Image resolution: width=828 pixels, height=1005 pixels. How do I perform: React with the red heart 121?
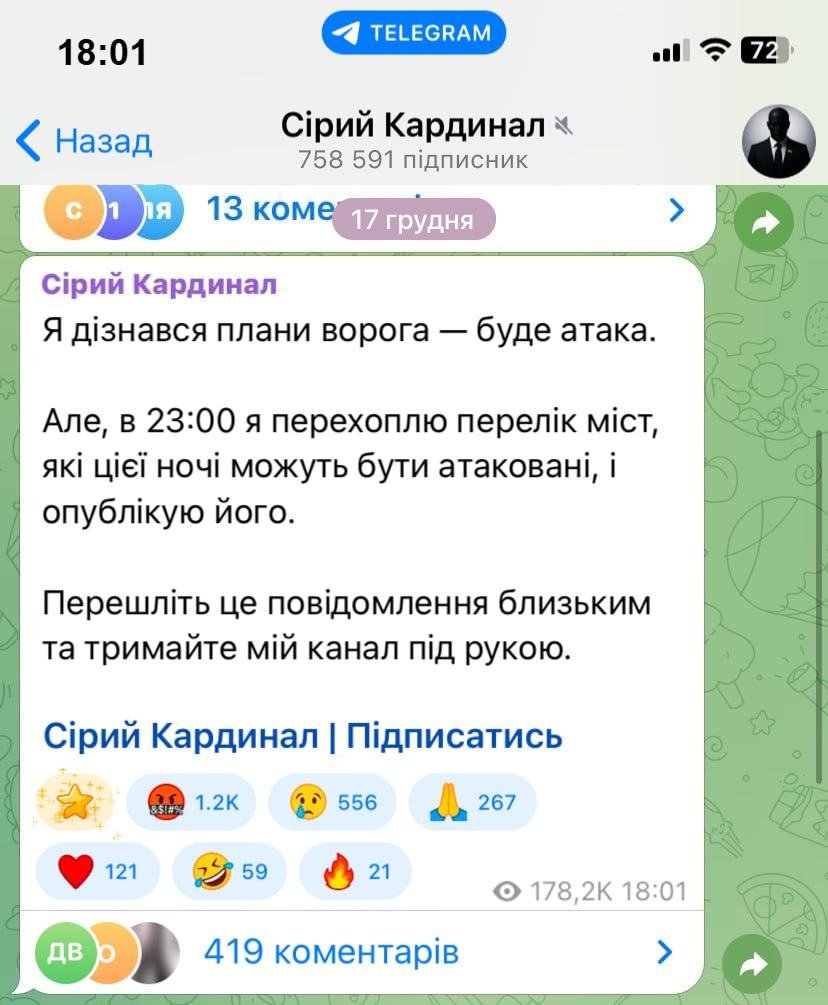pyautogui.click(x=97, y=871)
